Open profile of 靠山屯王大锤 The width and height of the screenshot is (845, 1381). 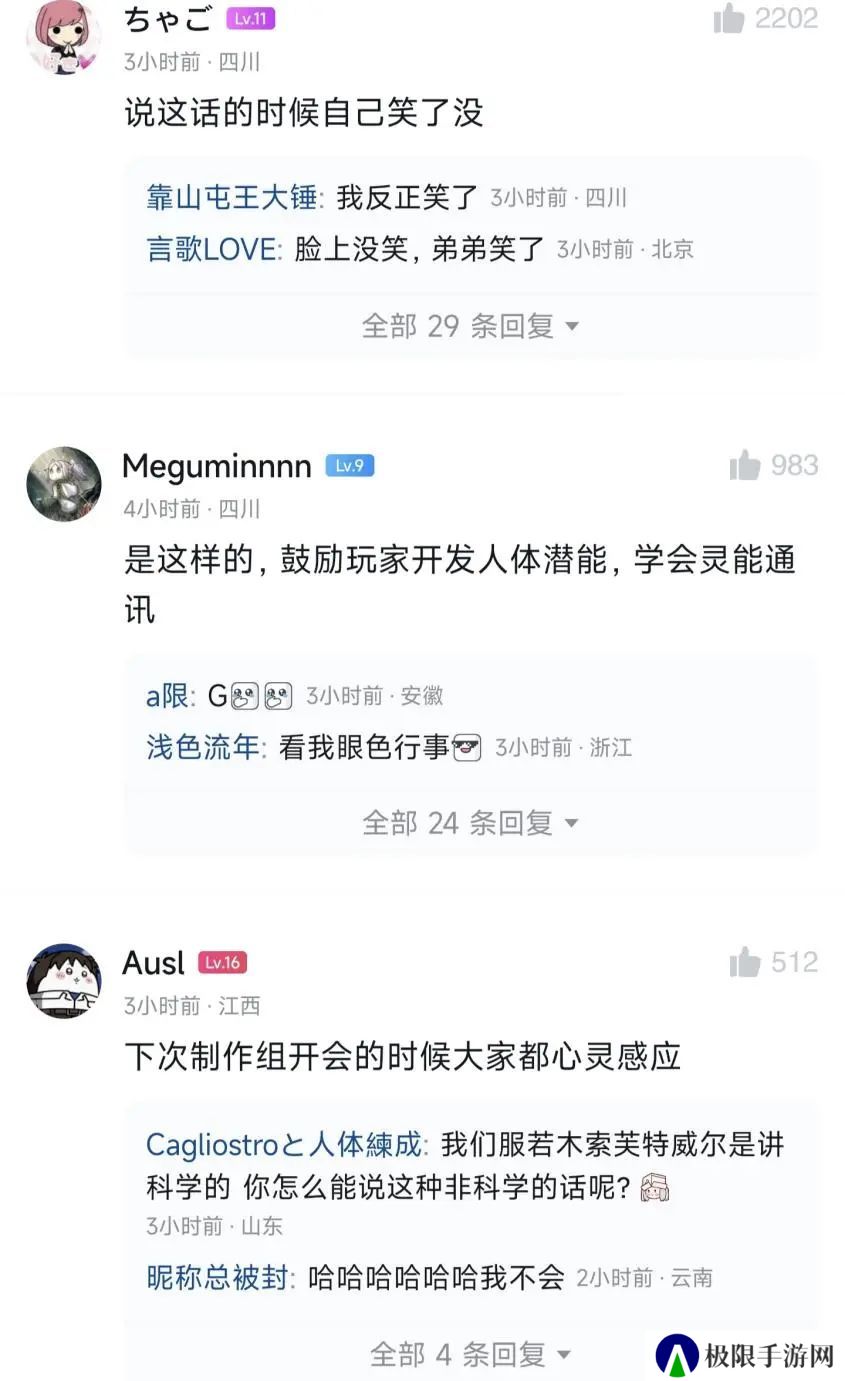(231, 197)
